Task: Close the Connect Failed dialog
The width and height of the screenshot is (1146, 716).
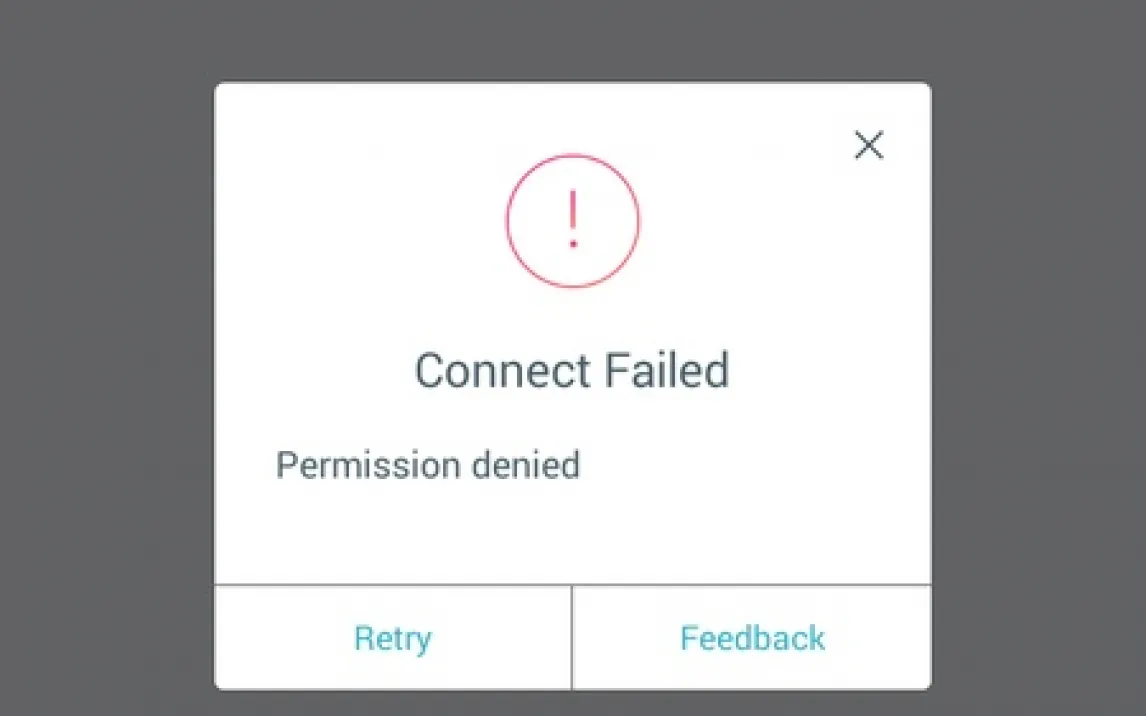Action: pyautogui.click(x=868, y=146)
